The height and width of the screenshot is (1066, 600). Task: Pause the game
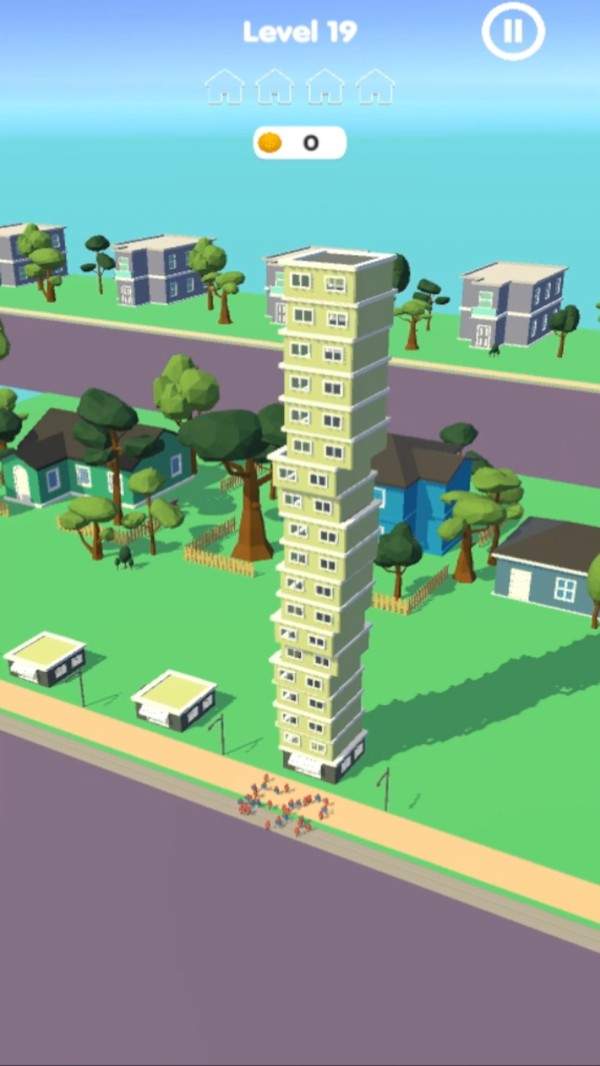point(513,31)
